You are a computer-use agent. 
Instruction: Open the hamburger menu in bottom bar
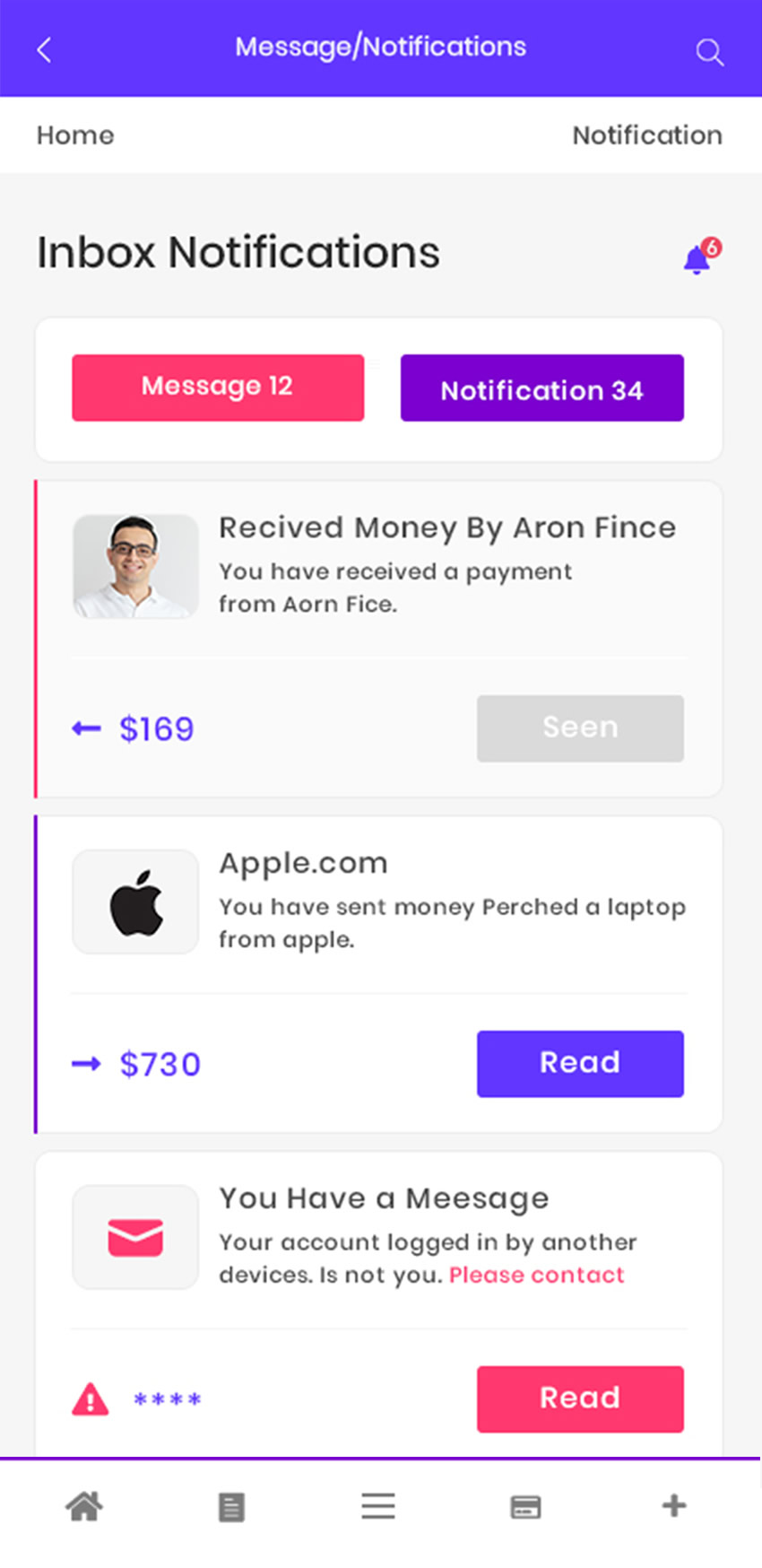(378, 1506)
